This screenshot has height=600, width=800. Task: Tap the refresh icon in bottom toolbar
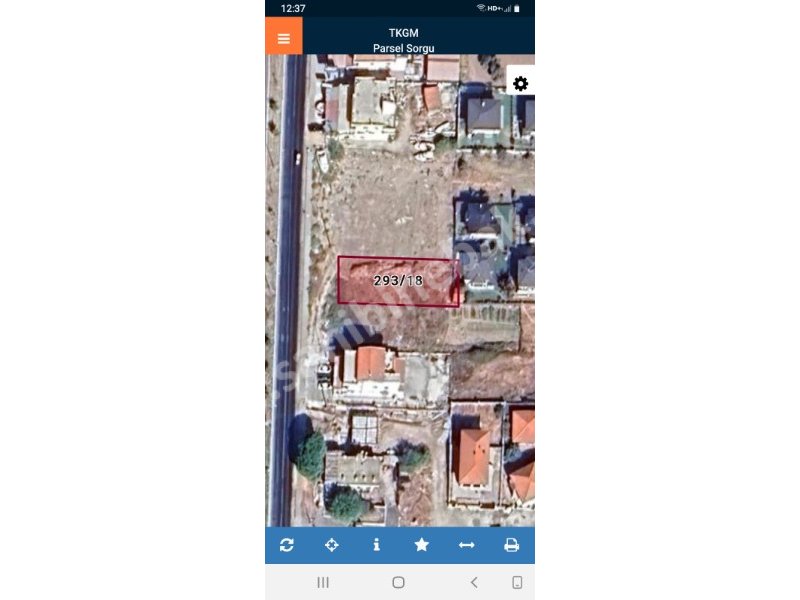pos(287,545)
